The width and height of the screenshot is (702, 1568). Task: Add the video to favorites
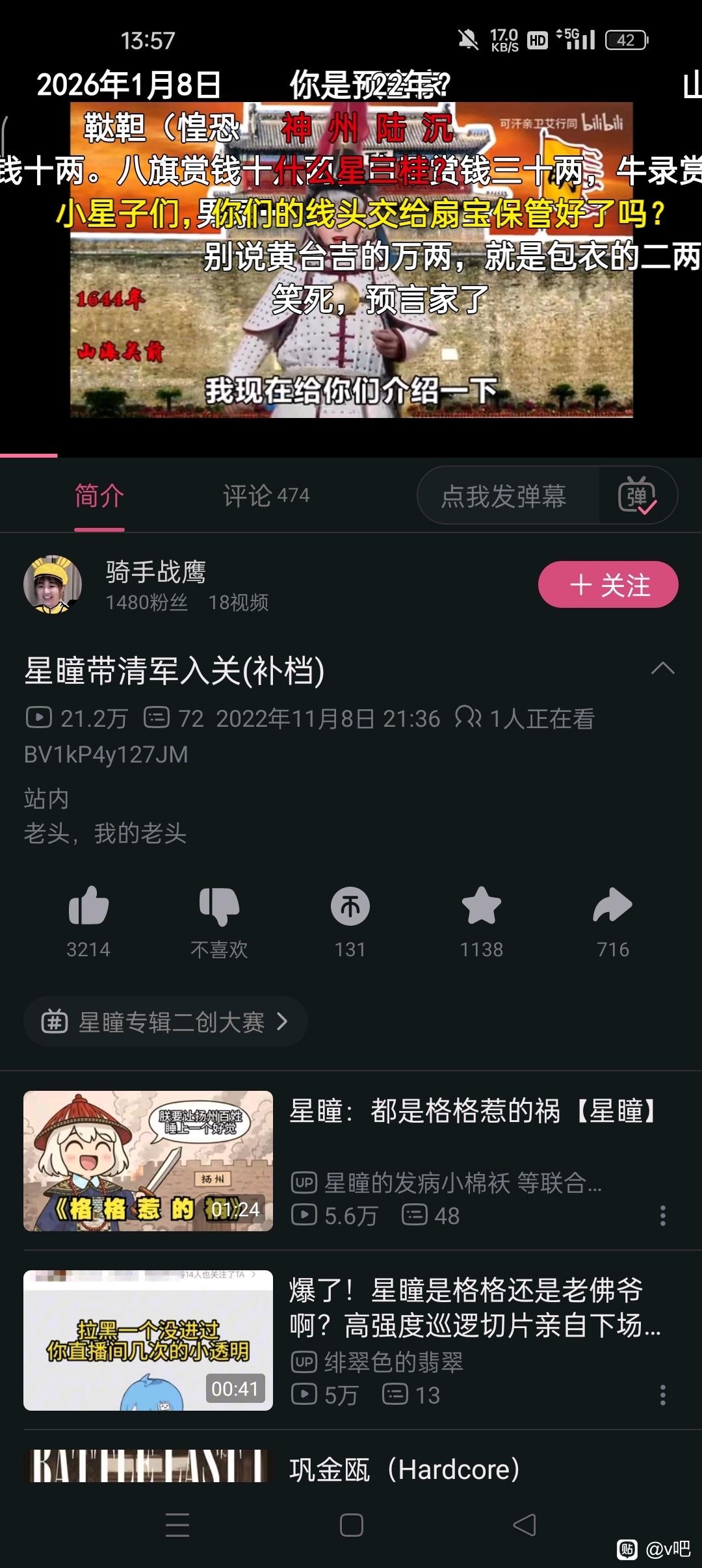coord(482,906)
